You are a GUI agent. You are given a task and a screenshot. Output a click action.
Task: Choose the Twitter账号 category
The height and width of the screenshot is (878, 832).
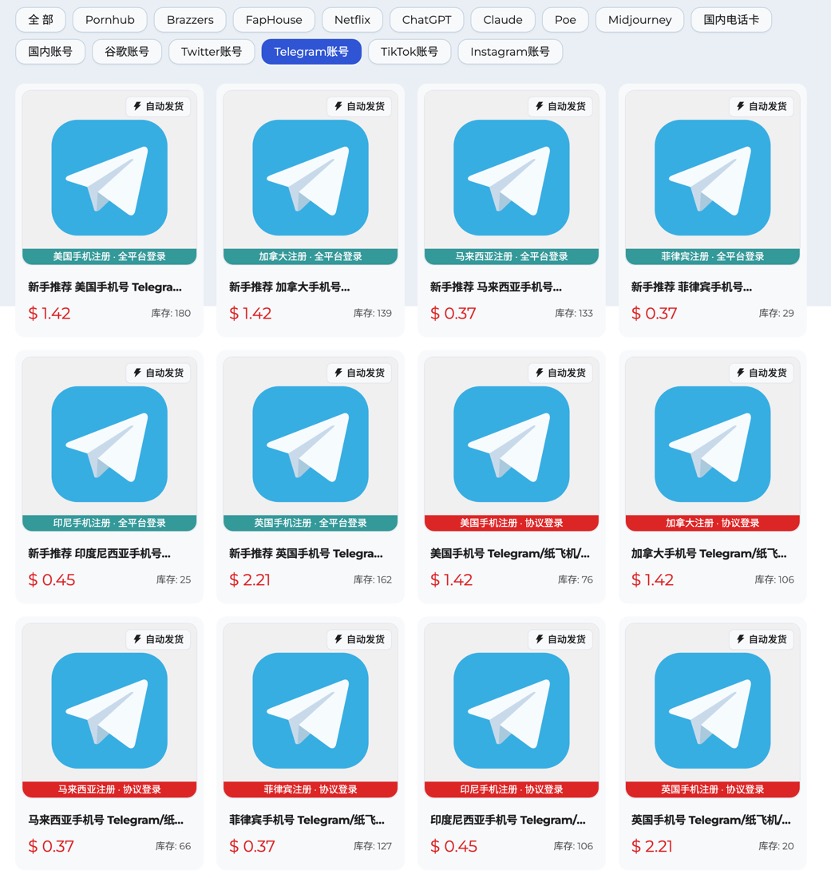(x=211, y=52)
